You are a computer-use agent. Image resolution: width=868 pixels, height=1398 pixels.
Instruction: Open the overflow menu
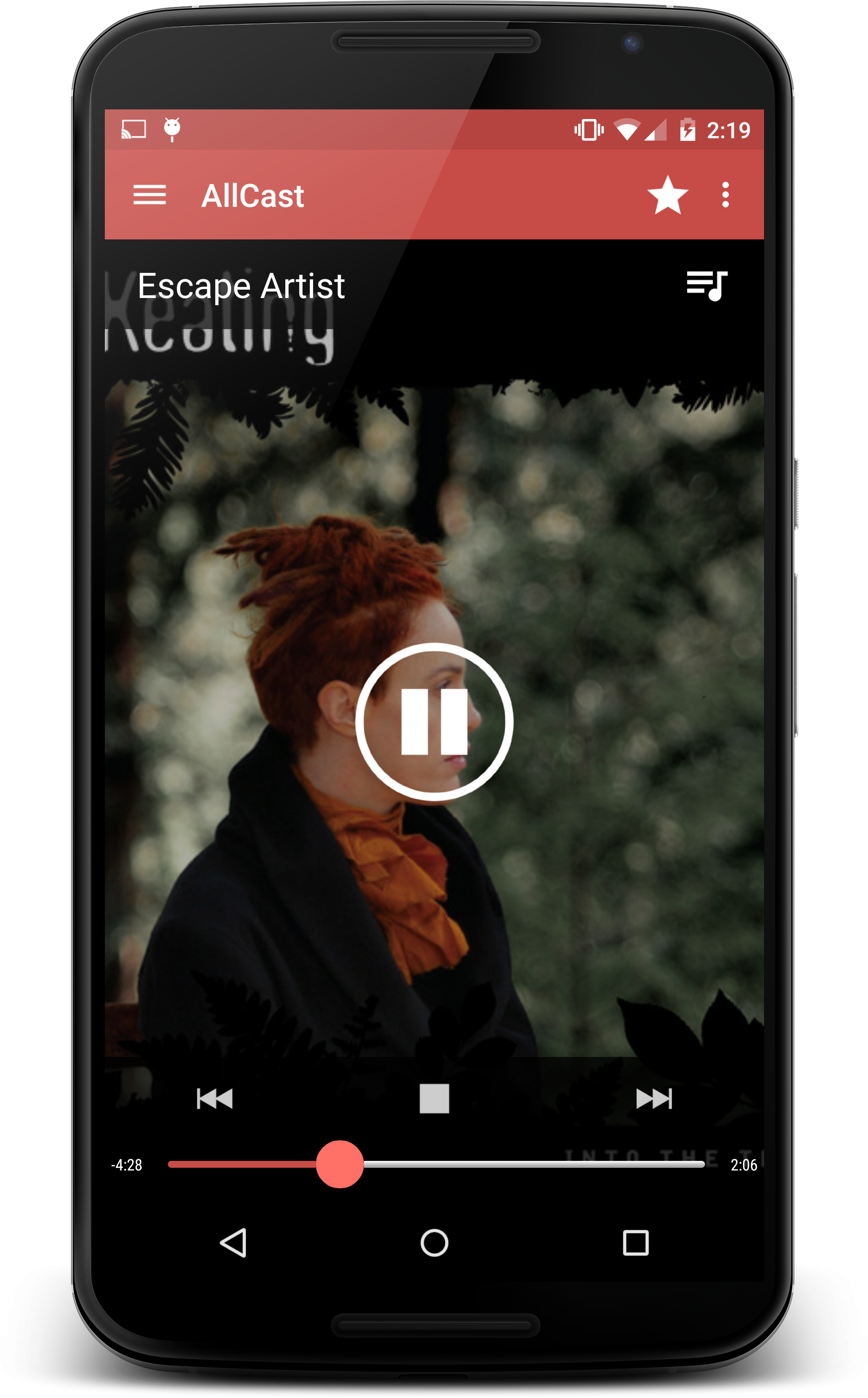coord(725,195)
